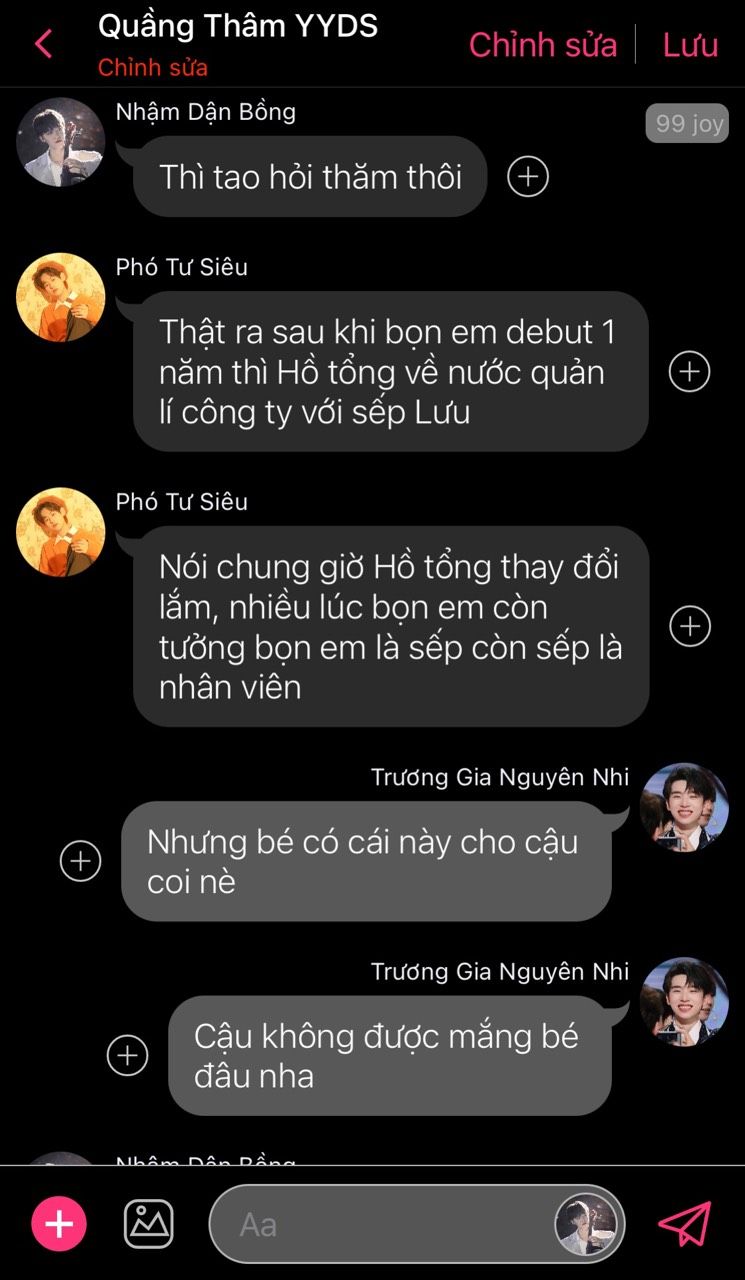Send the message with paper plane
The image size is (745, 1280).
pyautogui.click(x=685, y=1224)
